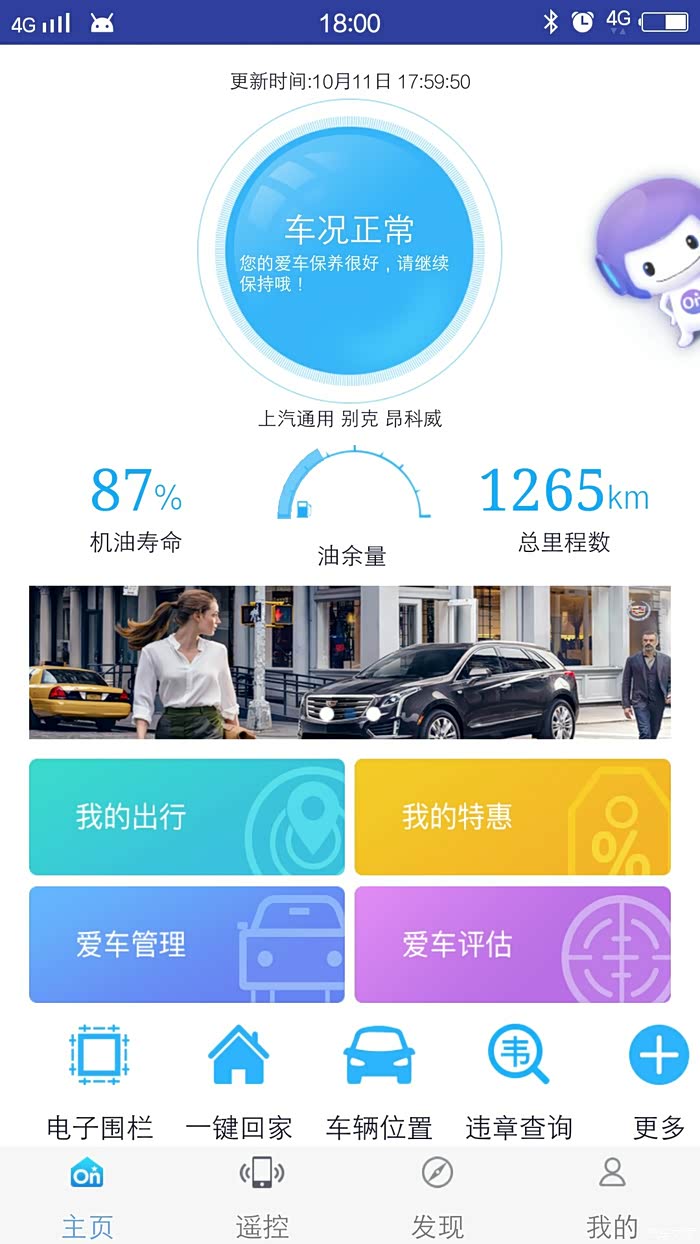This screenshot has width=700, height=1244.
Task: View the 机油寿命 87% details
Action: tap(136, 510)
